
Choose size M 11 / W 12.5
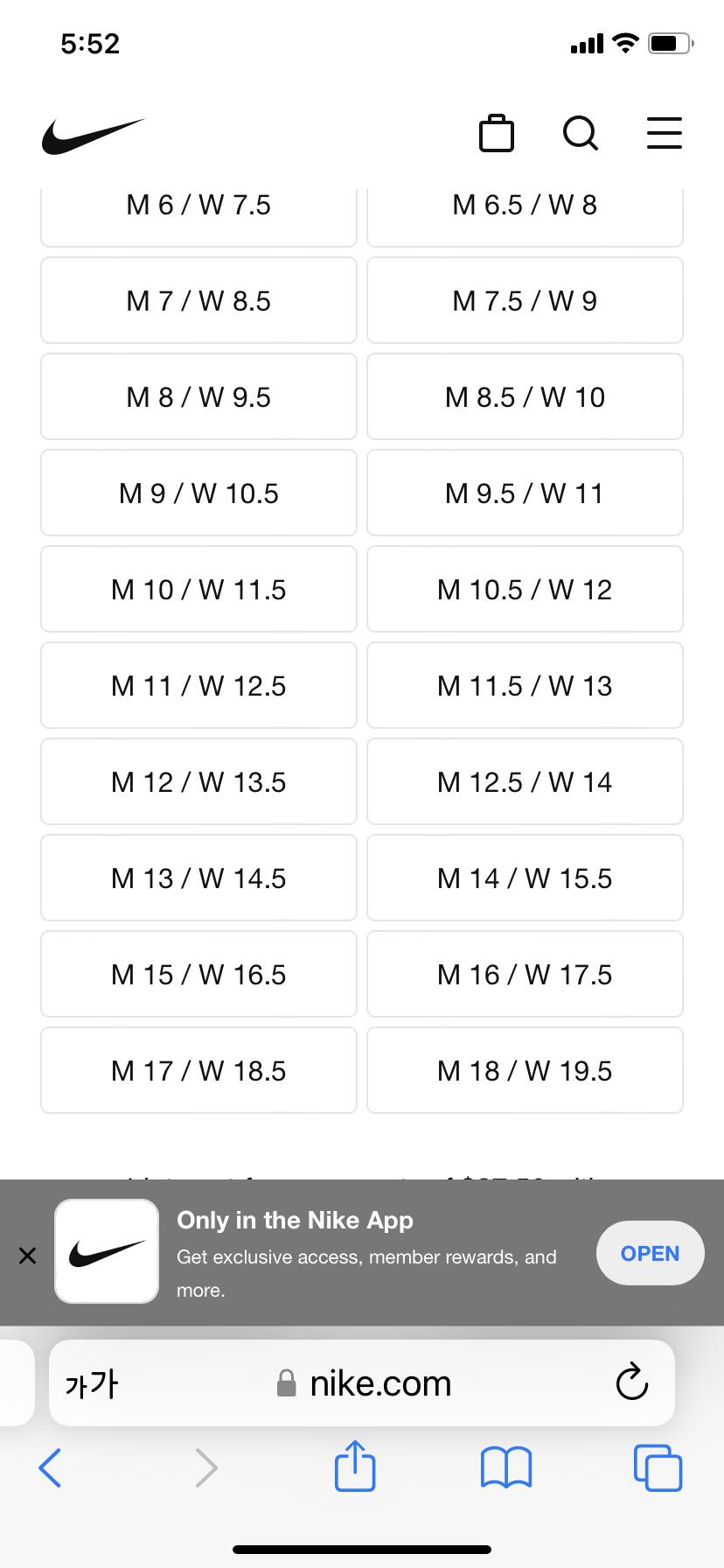[x=198, y=685]
